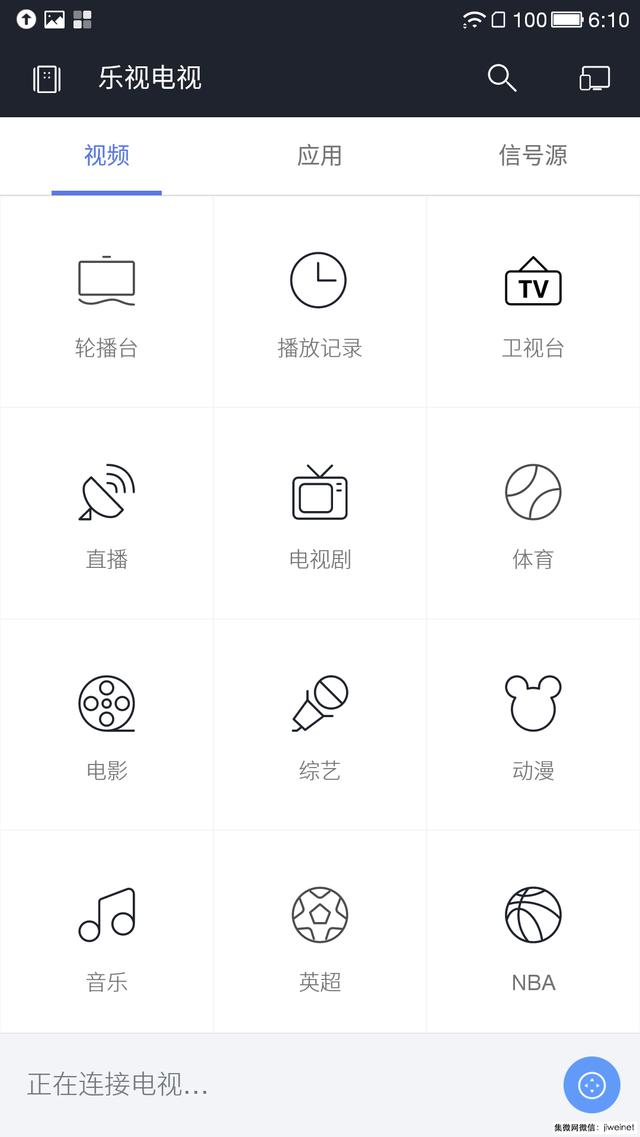Open the 卫视台 channels
640x1137 pixels.
[533, 302]
